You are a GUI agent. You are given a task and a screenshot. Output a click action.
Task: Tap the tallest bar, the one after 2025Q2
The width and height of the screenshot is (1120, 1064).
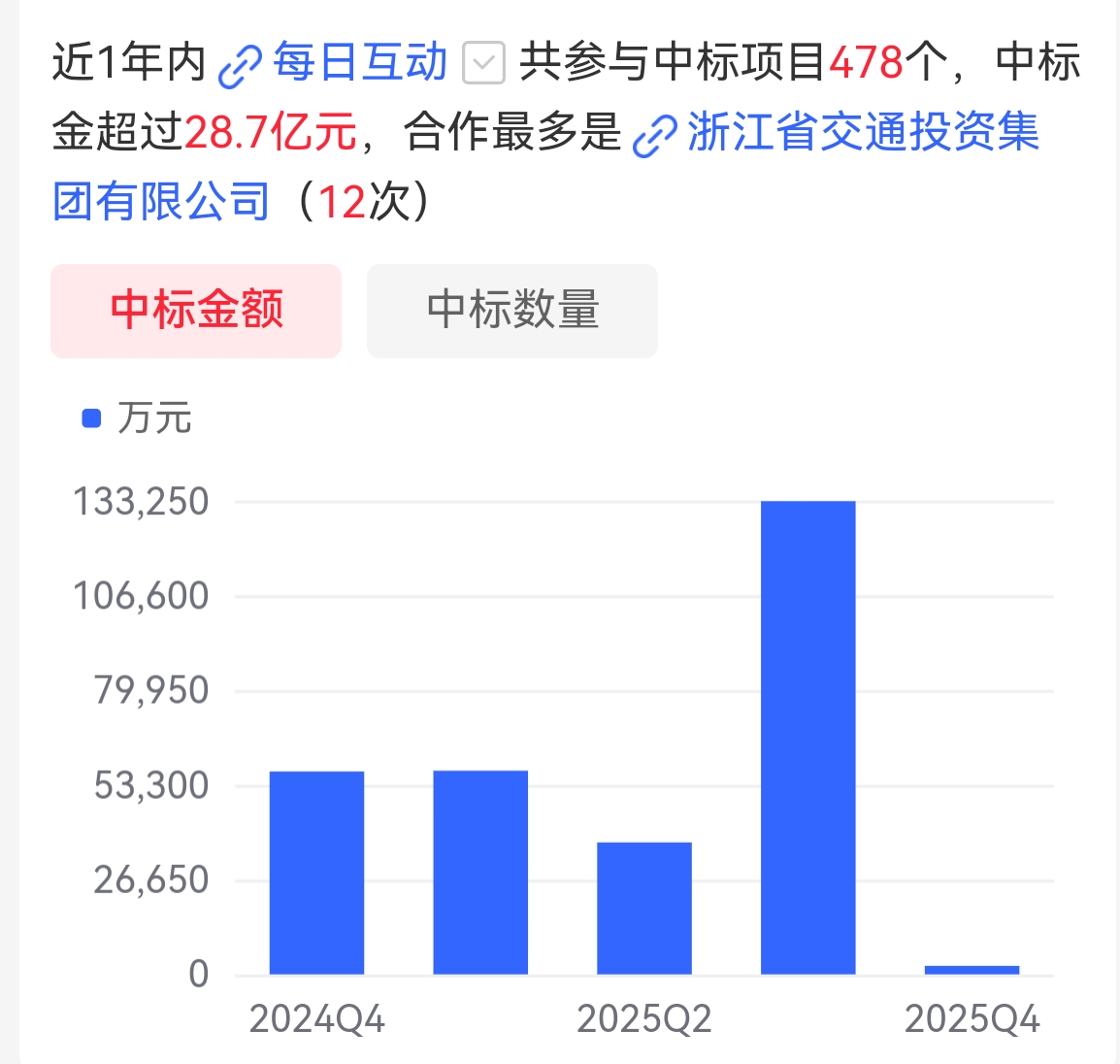[807, 738]
